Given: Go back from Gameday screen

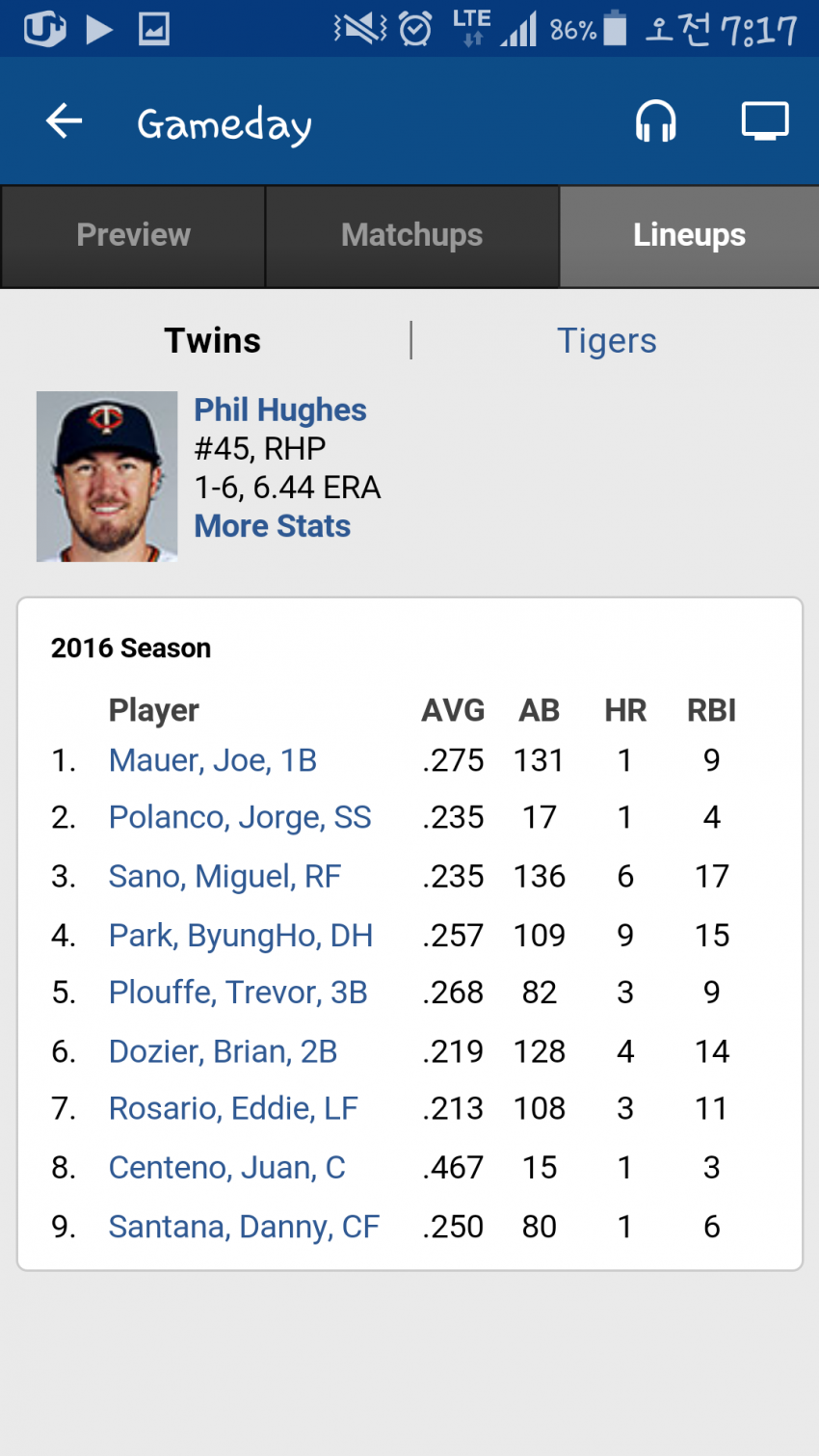Looking at the screenshot, I should click(65, 121).
